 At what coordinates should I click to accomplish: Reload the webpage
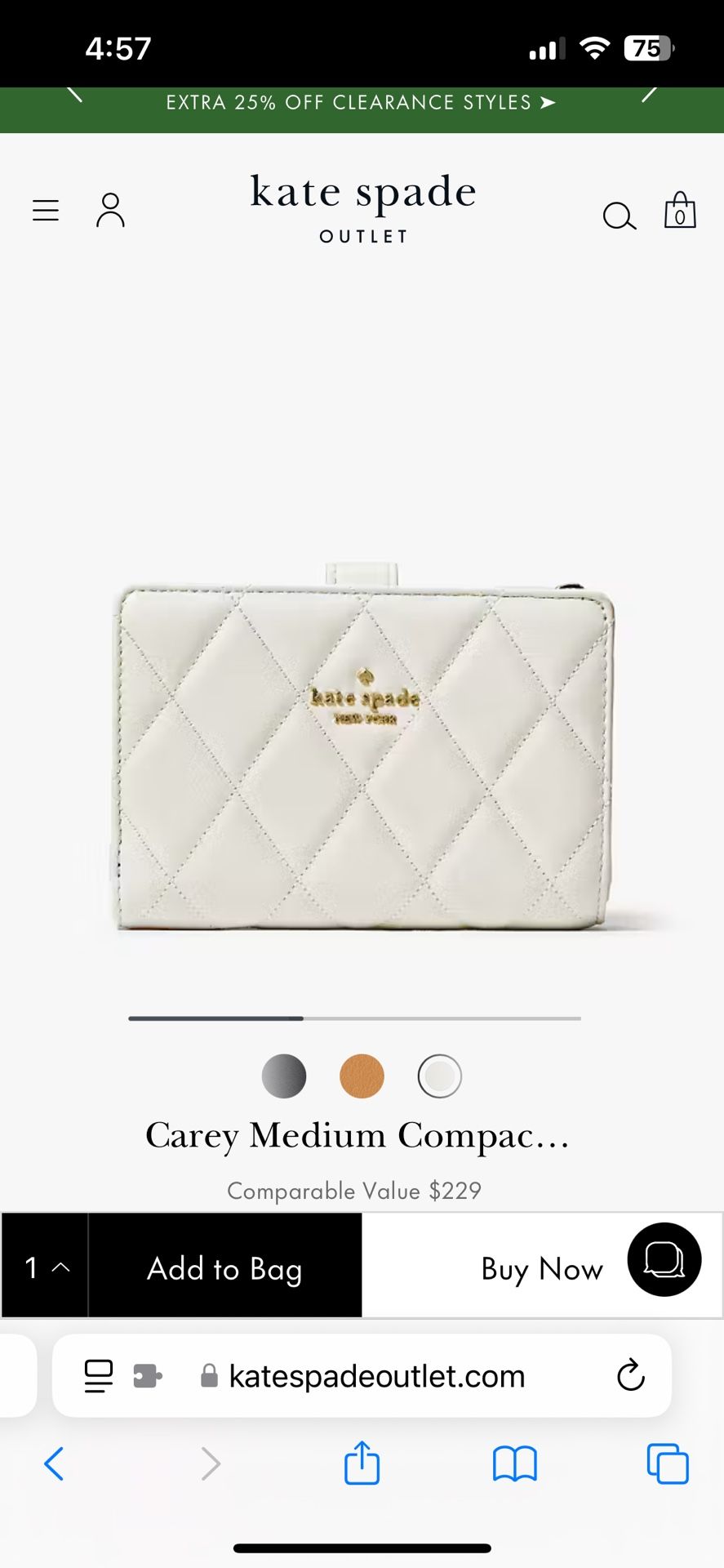(631, 1375)
